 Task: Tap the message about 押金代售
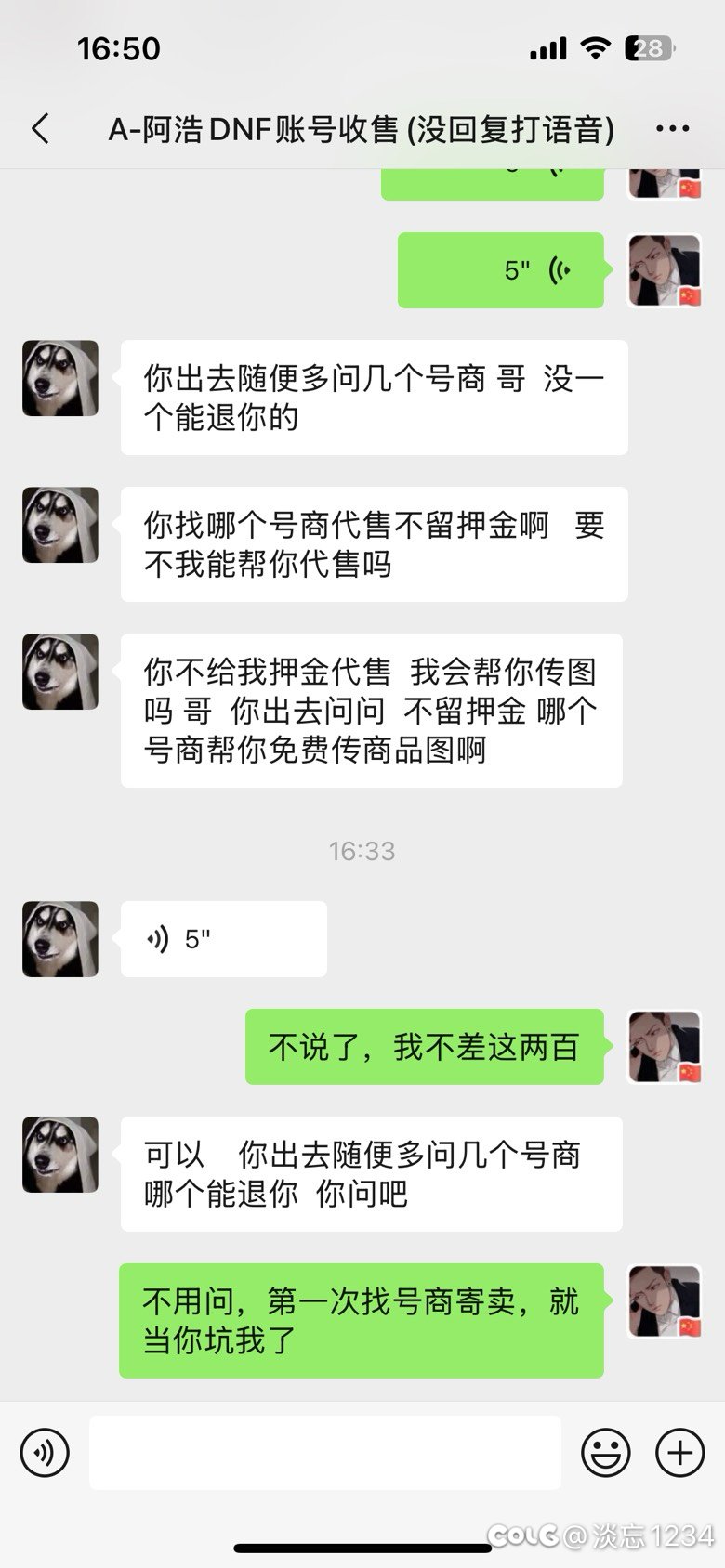[372, 711]
